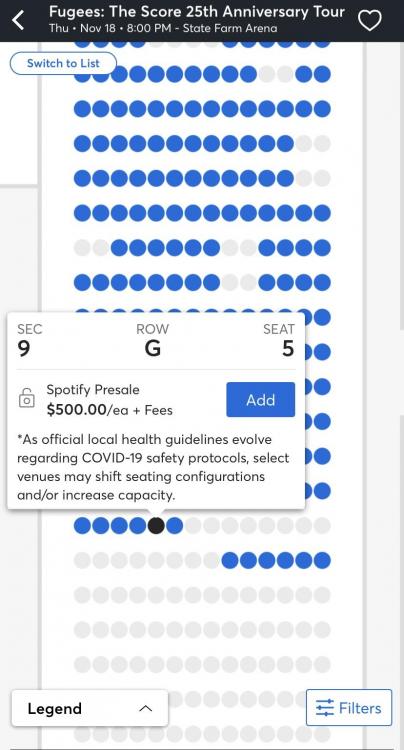
Task: Open the Filters options
Action: tap(349, 707)
